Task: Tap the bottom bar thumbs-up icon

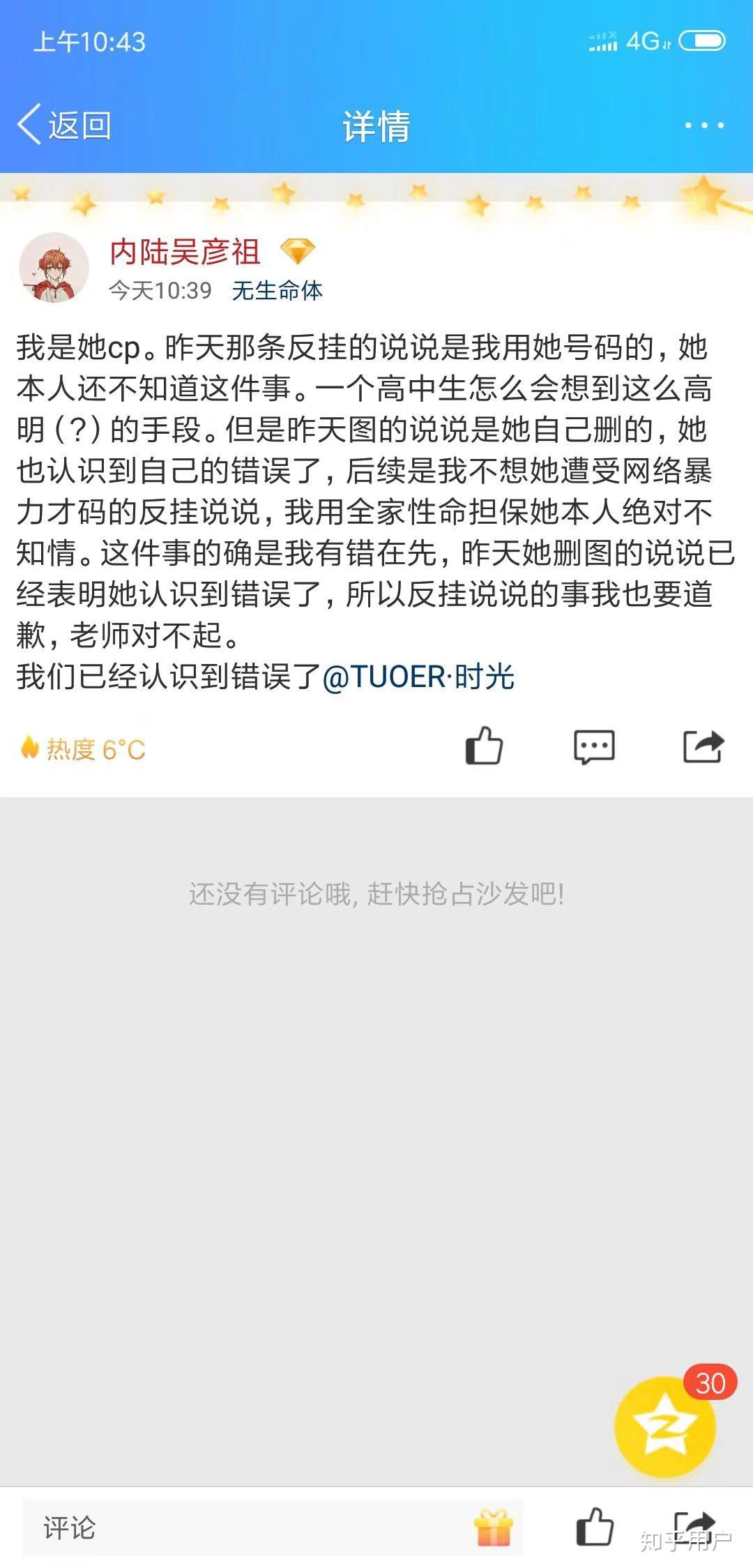Action: coord(595,1526)
